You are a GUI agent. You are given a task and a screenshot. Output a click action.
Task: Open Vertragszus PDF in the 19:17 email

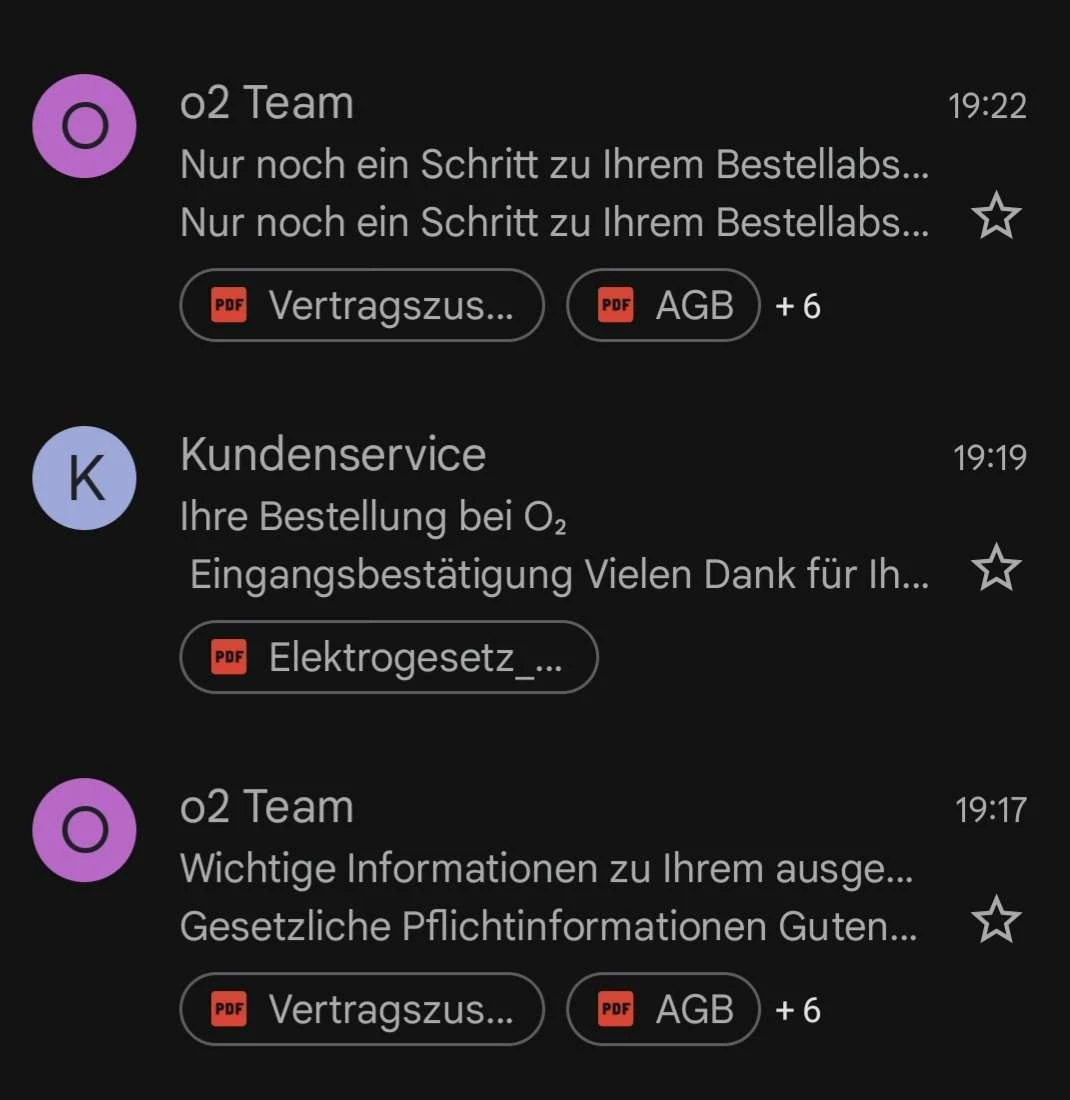tap(362, 1009)
